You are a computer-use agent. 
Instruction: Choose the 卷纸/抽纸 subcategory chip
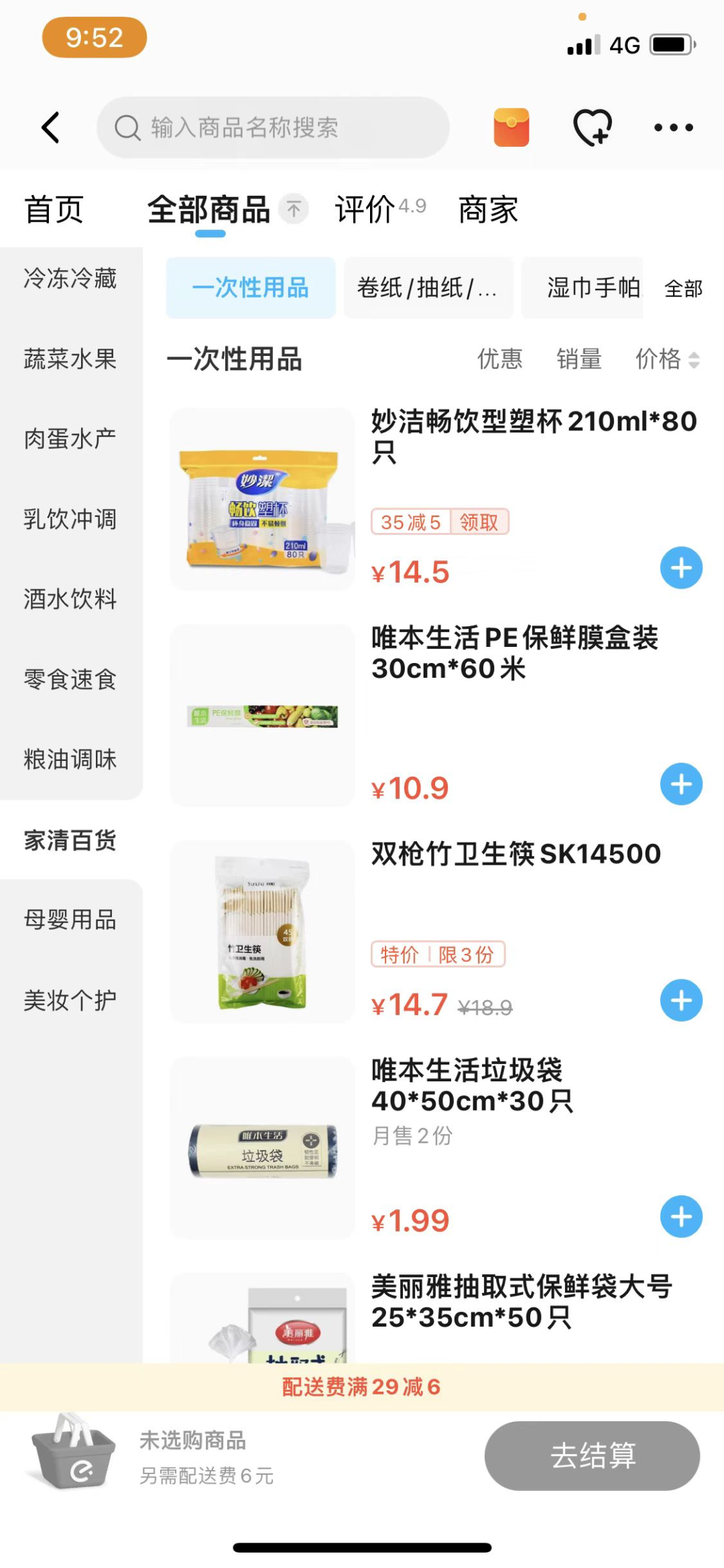click(428, 288)
